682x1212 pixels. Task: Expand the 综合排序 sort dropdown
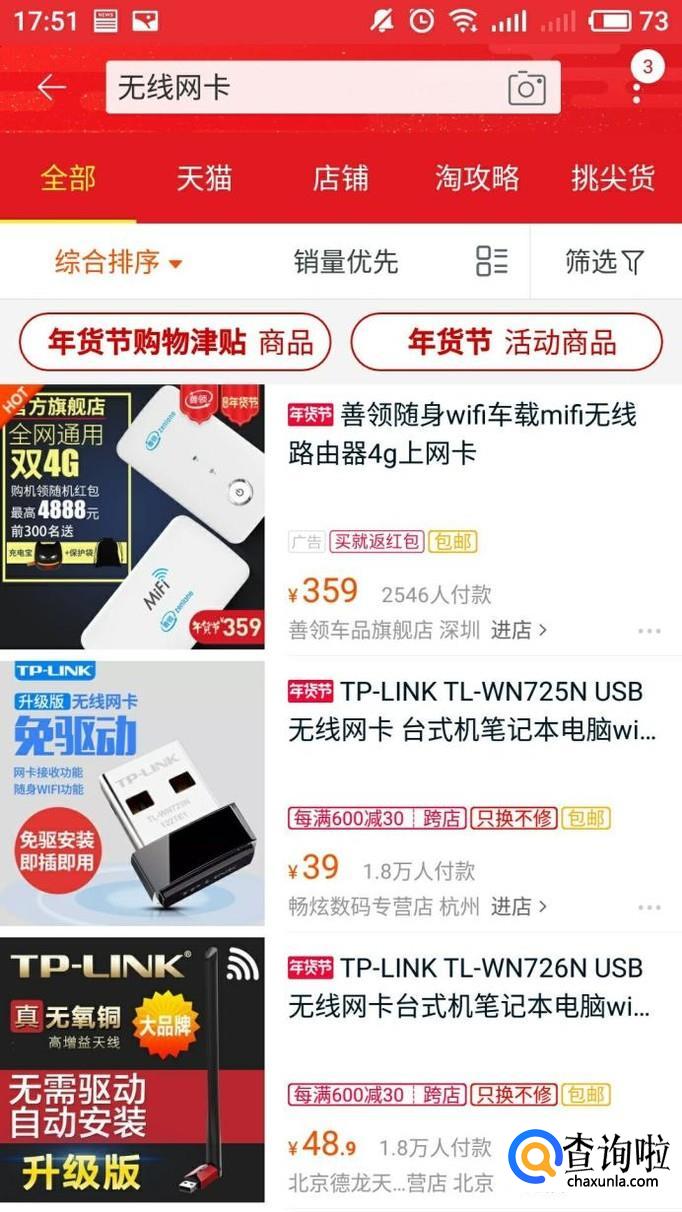pyautogui.click(x=118, y=262)
